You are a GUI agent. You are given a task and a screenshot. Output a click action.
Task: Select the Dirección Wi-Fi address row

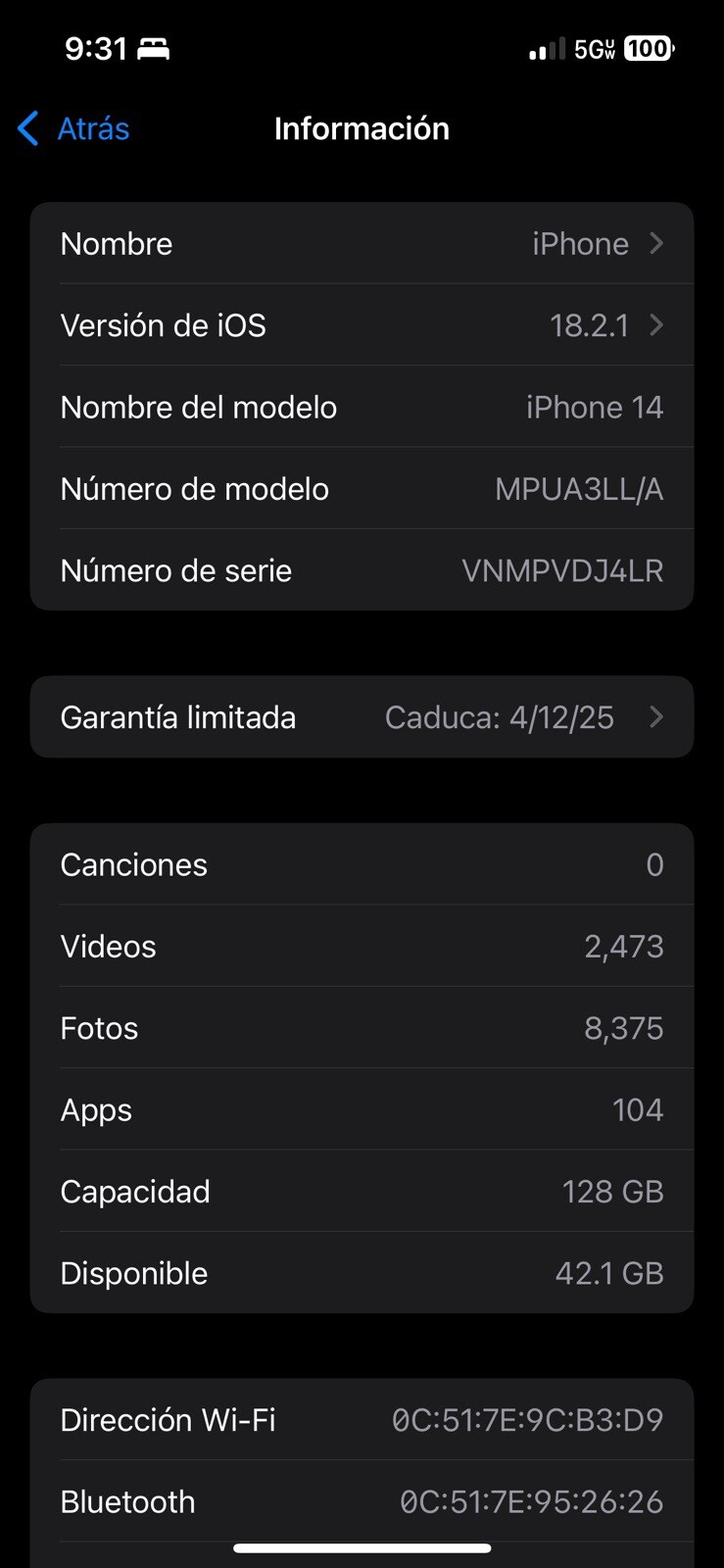[362, 1419]
